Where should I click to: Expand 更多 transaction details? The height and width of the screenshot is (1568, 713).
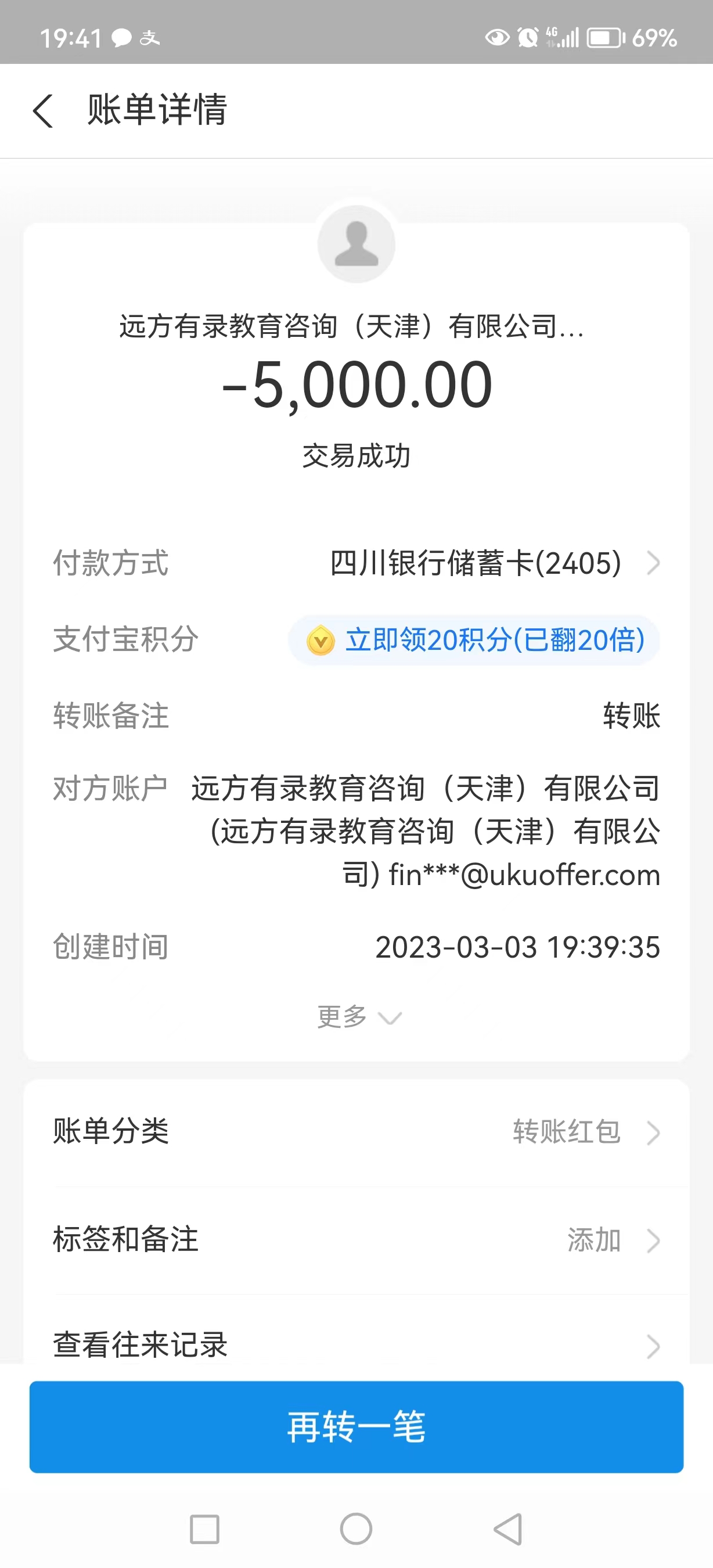coord(358,1016)
